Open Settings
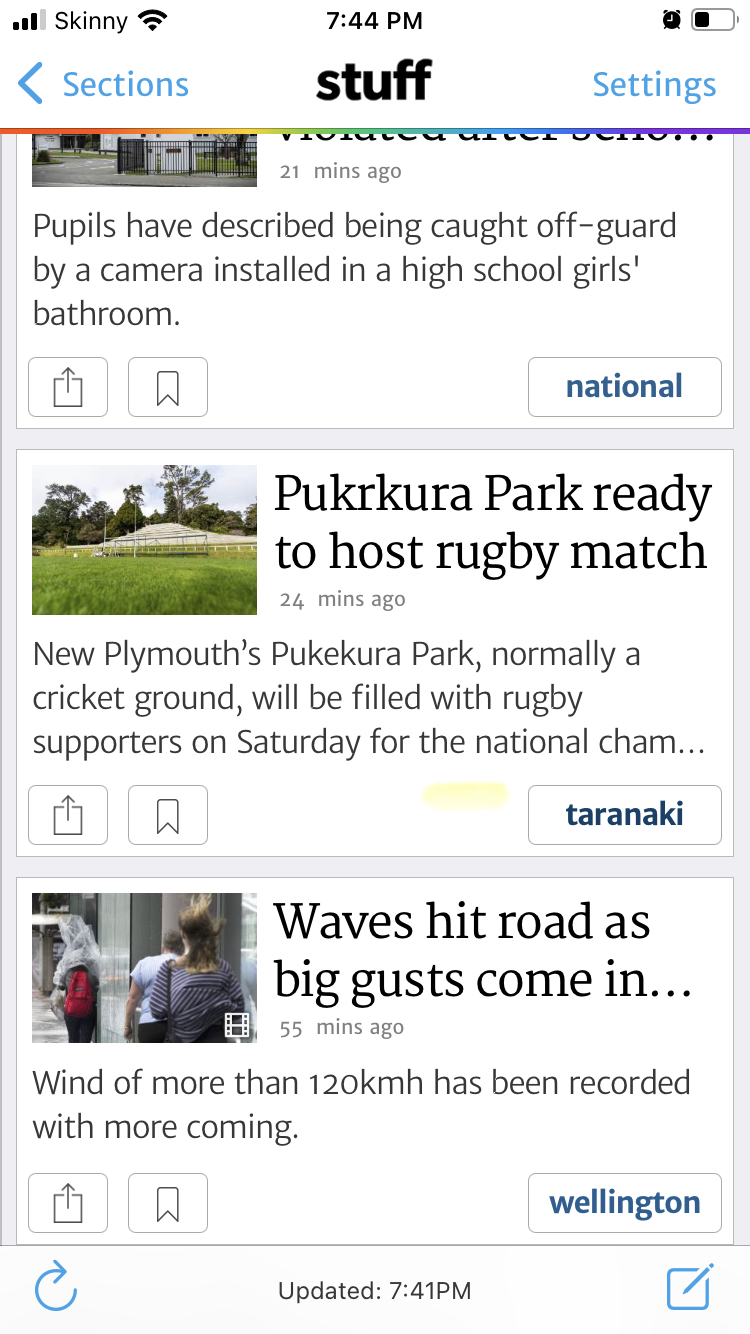750x1334 pixels. [654, 84]
